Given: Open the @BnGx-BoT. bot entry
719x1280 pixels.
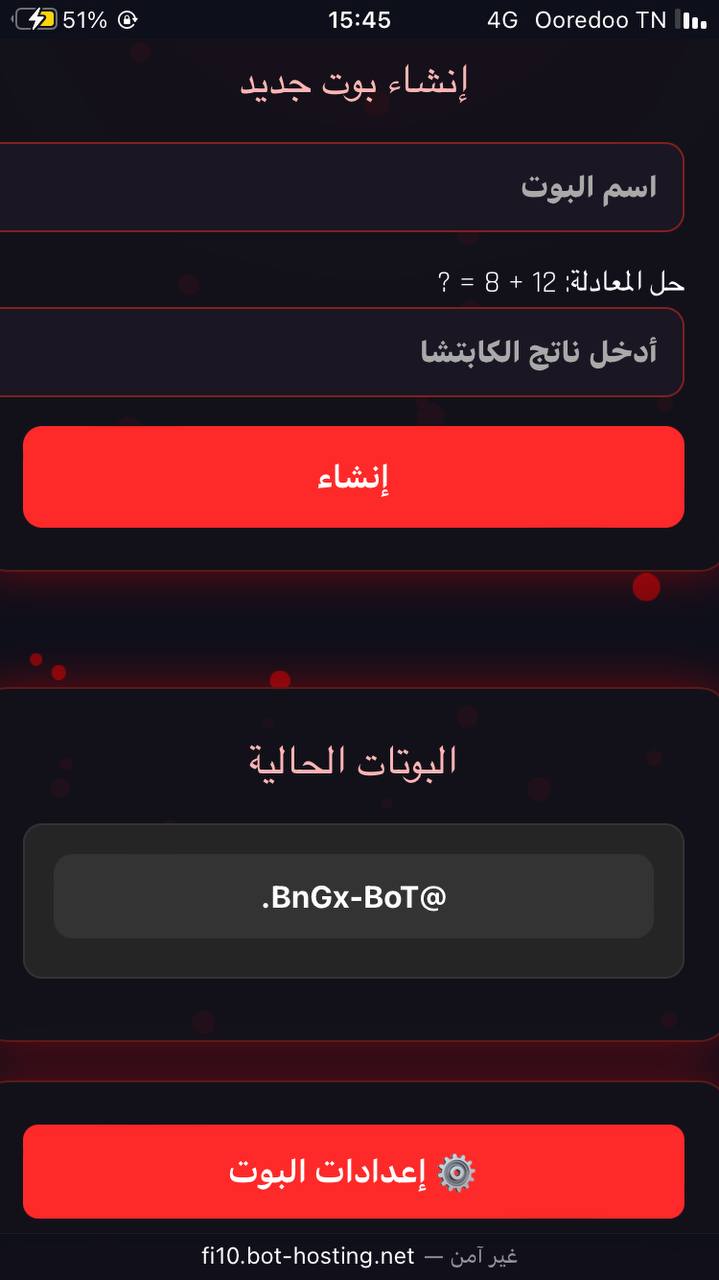Looking at the screenshot, I should coord(353,896).
